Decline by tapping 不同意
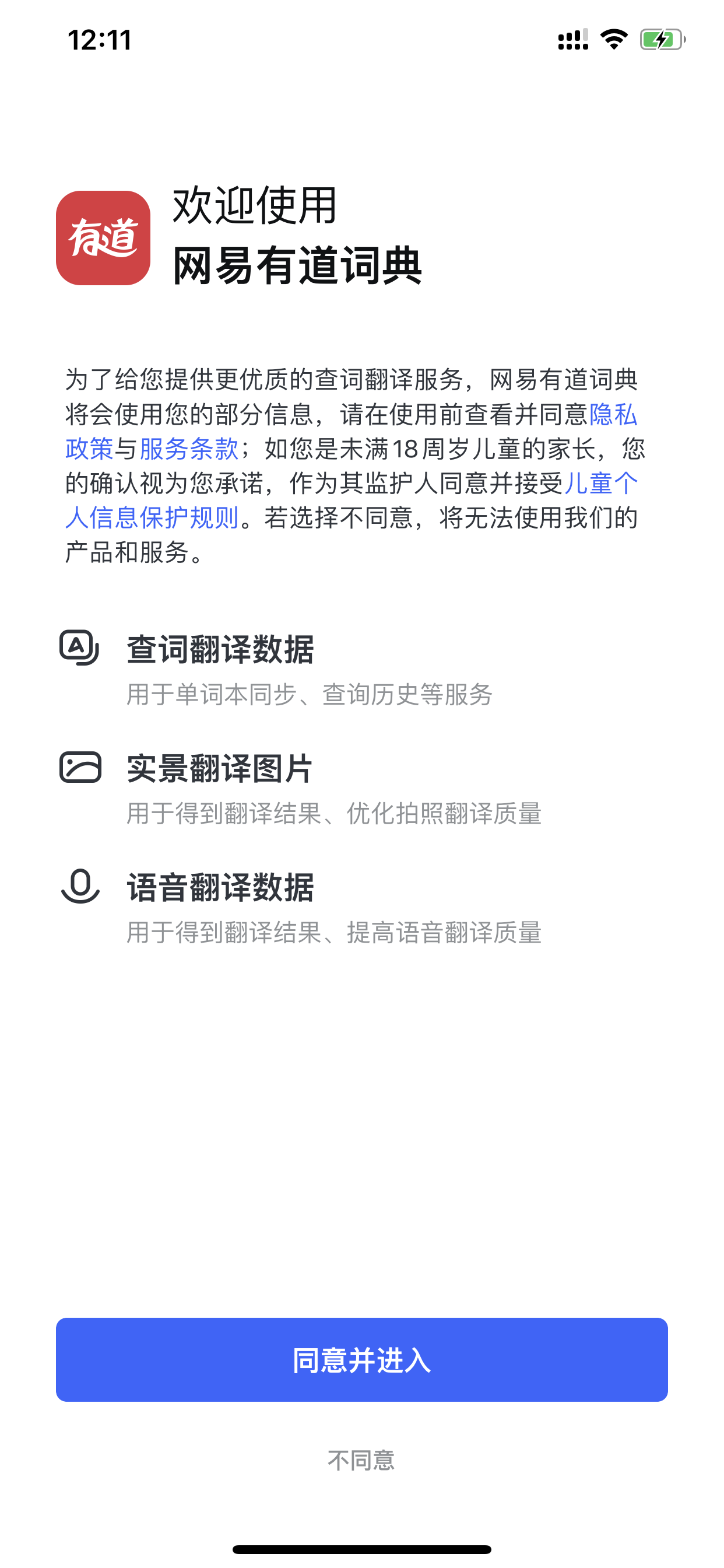Viewport: 724px width, 1568px height. pyautogui.click(x=361, y=1460)
